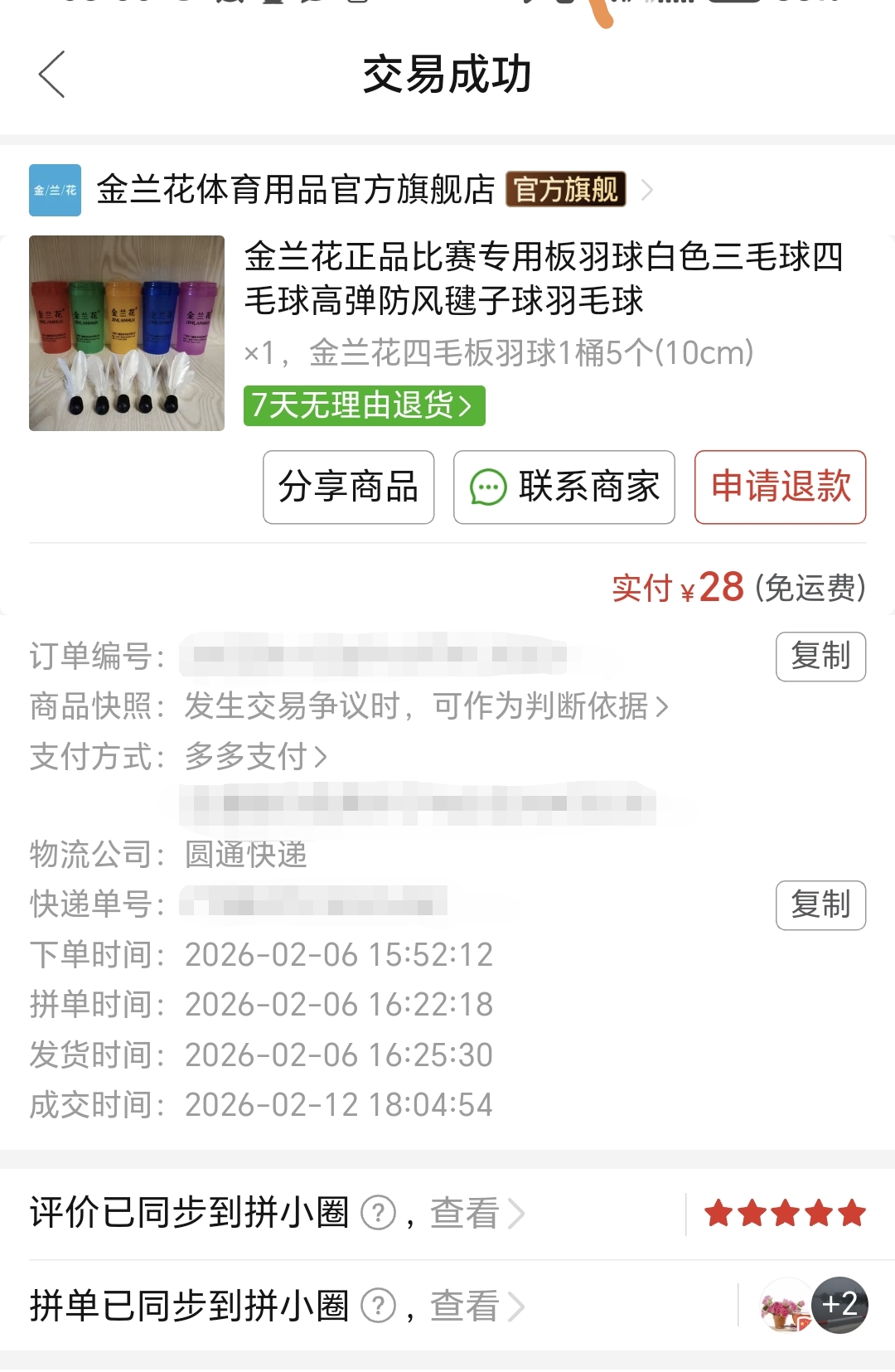View the 7天无理由退货 return policy
Image resolution: width=895 pixels, height=1372 pixels.
click(x=364, y=405)
